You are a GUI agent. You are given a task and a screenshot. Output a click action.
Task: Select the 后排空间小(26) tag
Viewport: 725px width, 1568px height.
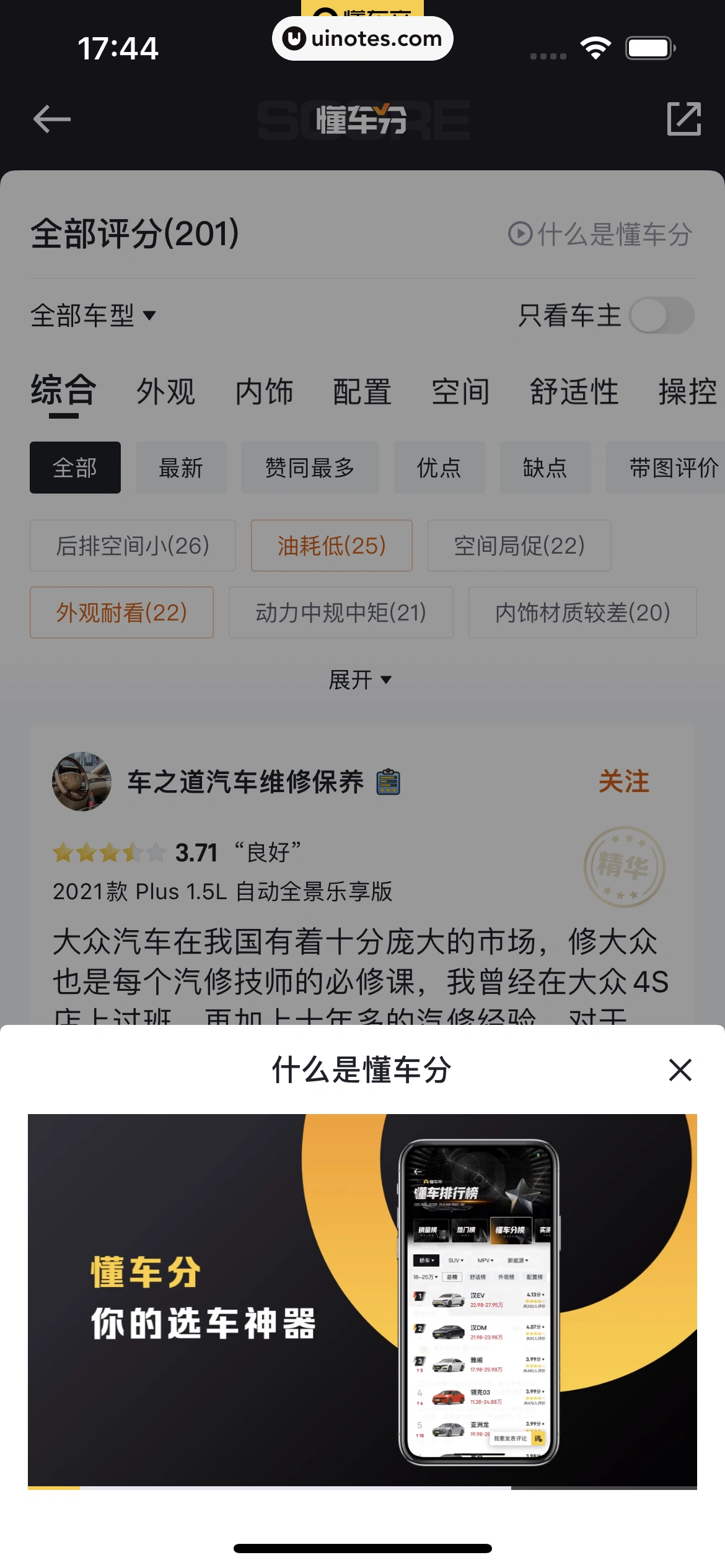[x=133, y=546]
